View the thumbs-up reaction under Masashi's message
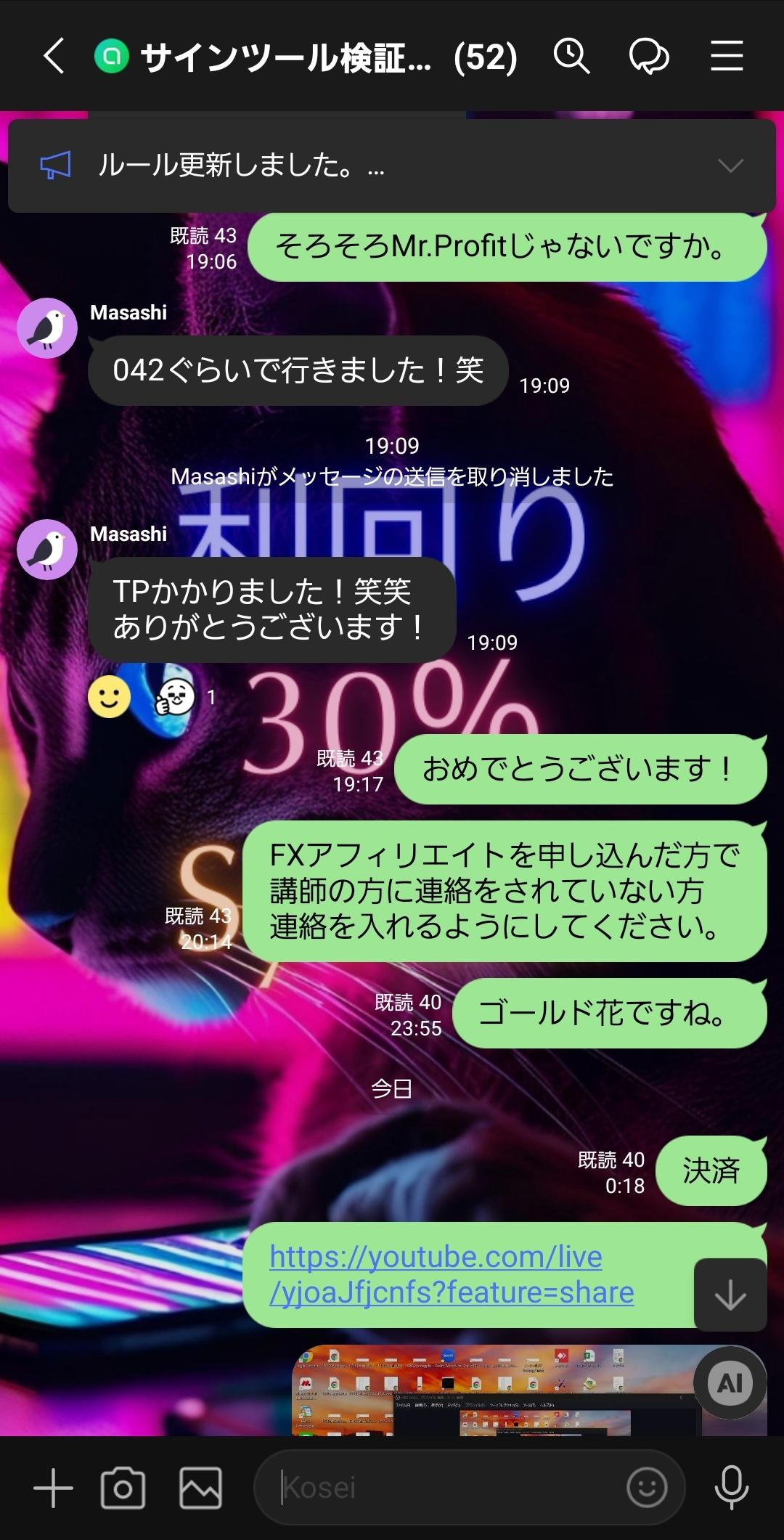The height and width of the screenshot is (1540, 784). click(x=175, y=697)
